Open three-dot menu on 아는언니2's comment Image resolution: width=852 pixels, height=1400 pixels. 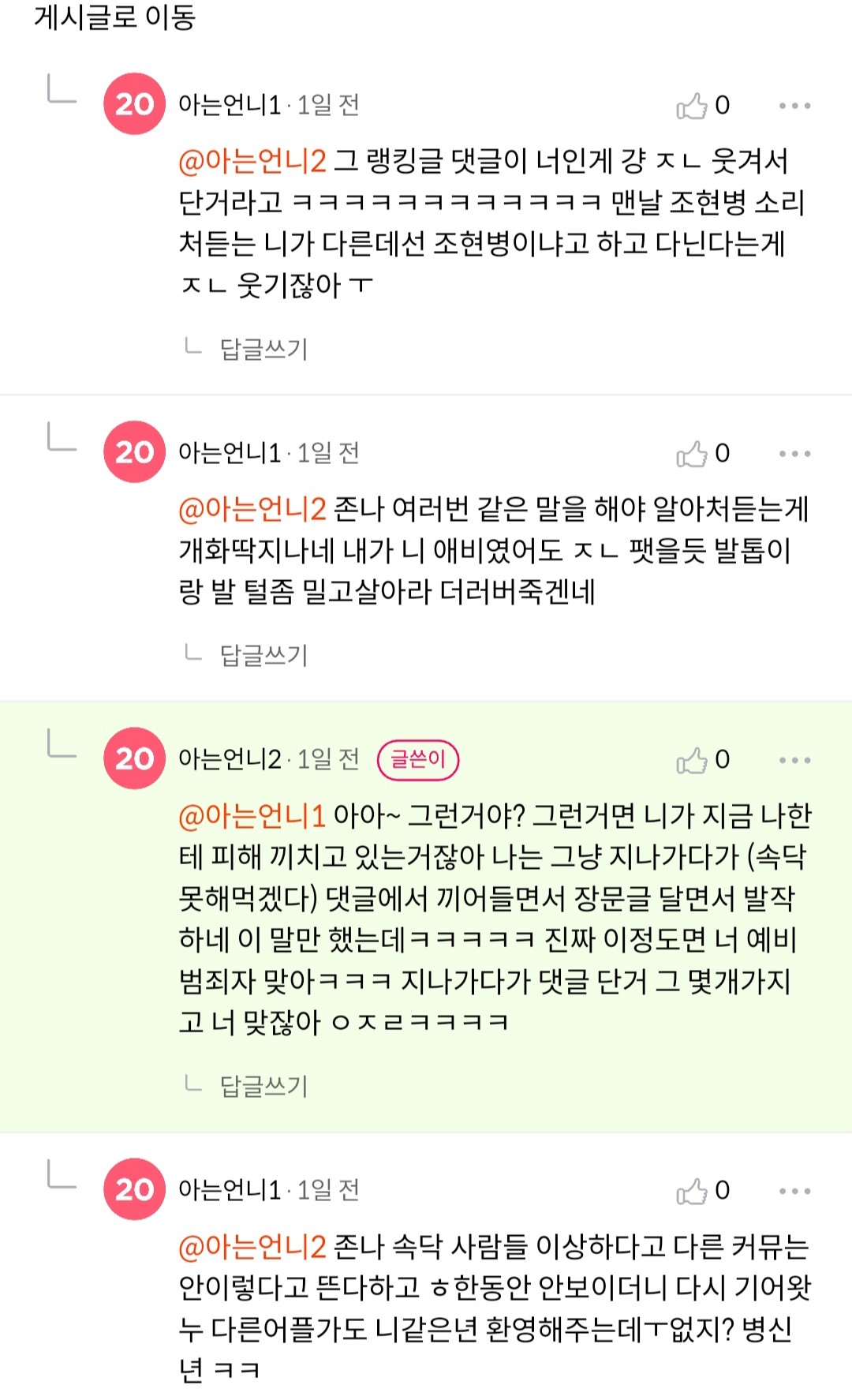click(794, 760)
